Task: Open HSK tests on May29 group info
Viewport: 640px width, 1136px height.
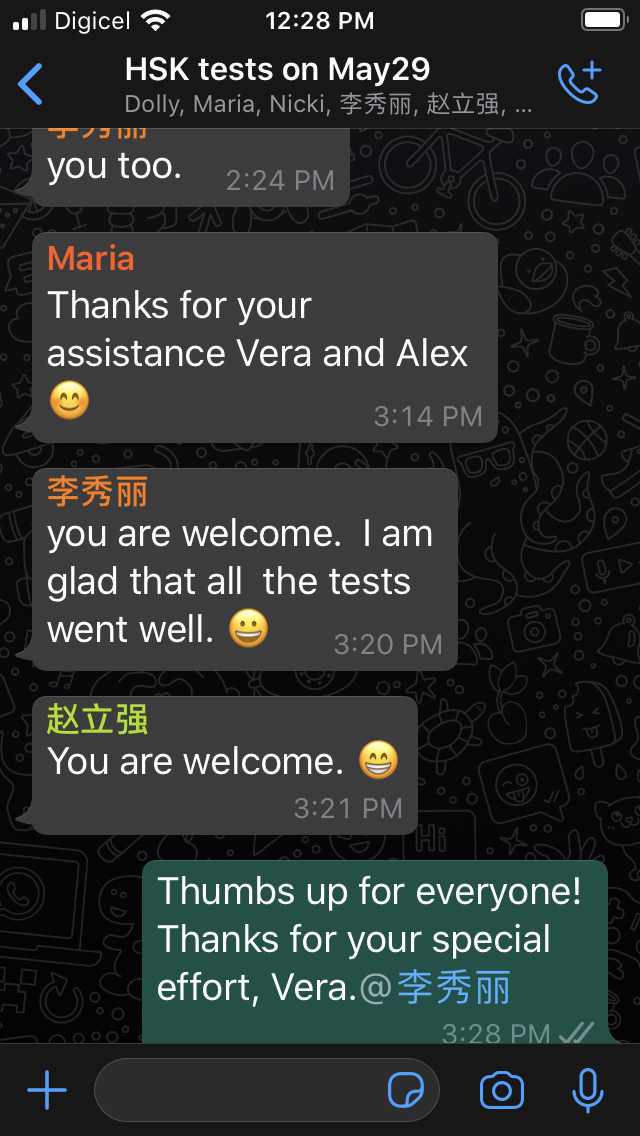Action: coord(328,85)
